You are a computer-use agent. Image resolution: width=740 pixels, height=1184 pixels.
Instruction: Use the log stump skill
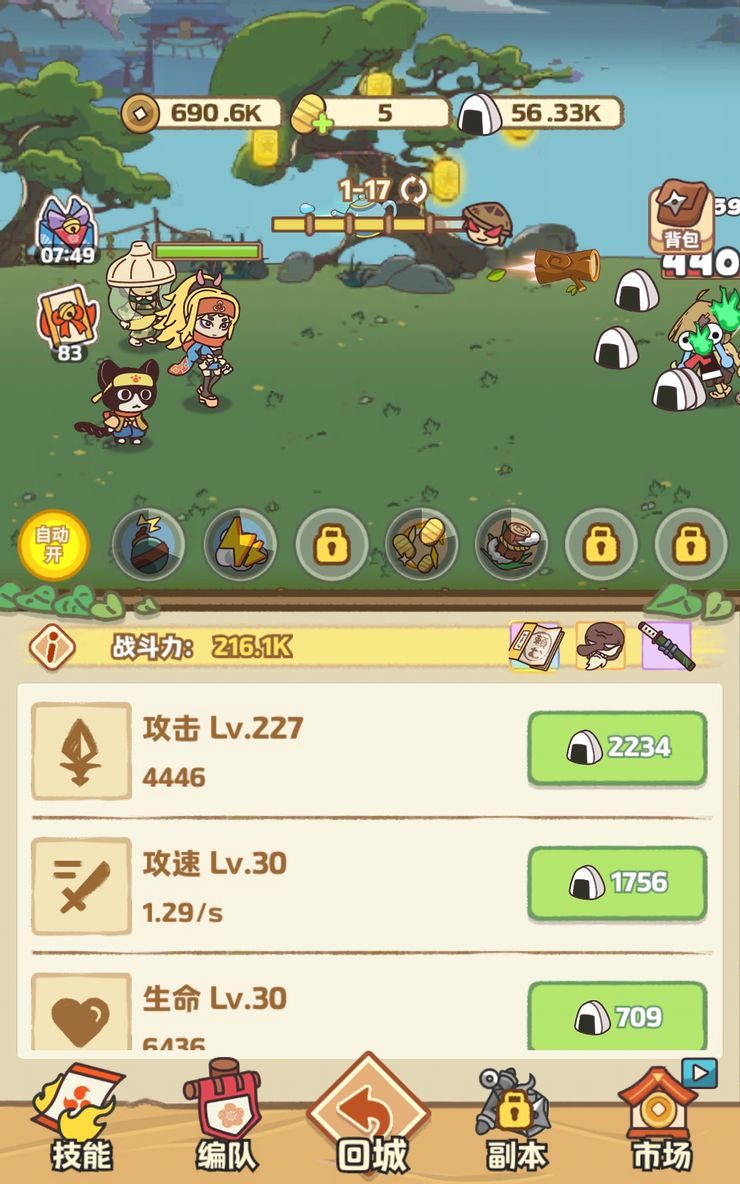pyautogui.click(x=511, y=545)
